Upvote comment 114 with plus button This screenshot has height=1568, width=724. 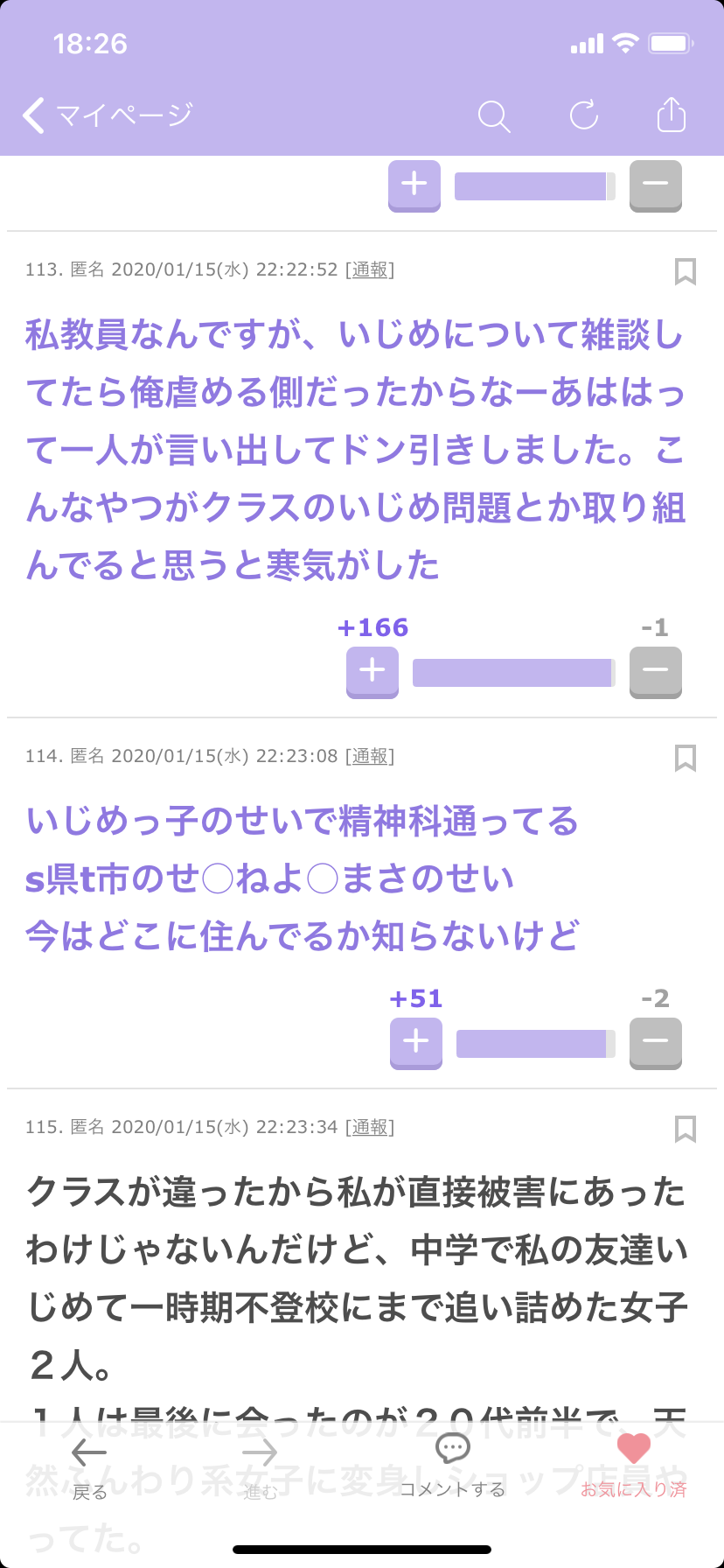(x=416, y=1043)
